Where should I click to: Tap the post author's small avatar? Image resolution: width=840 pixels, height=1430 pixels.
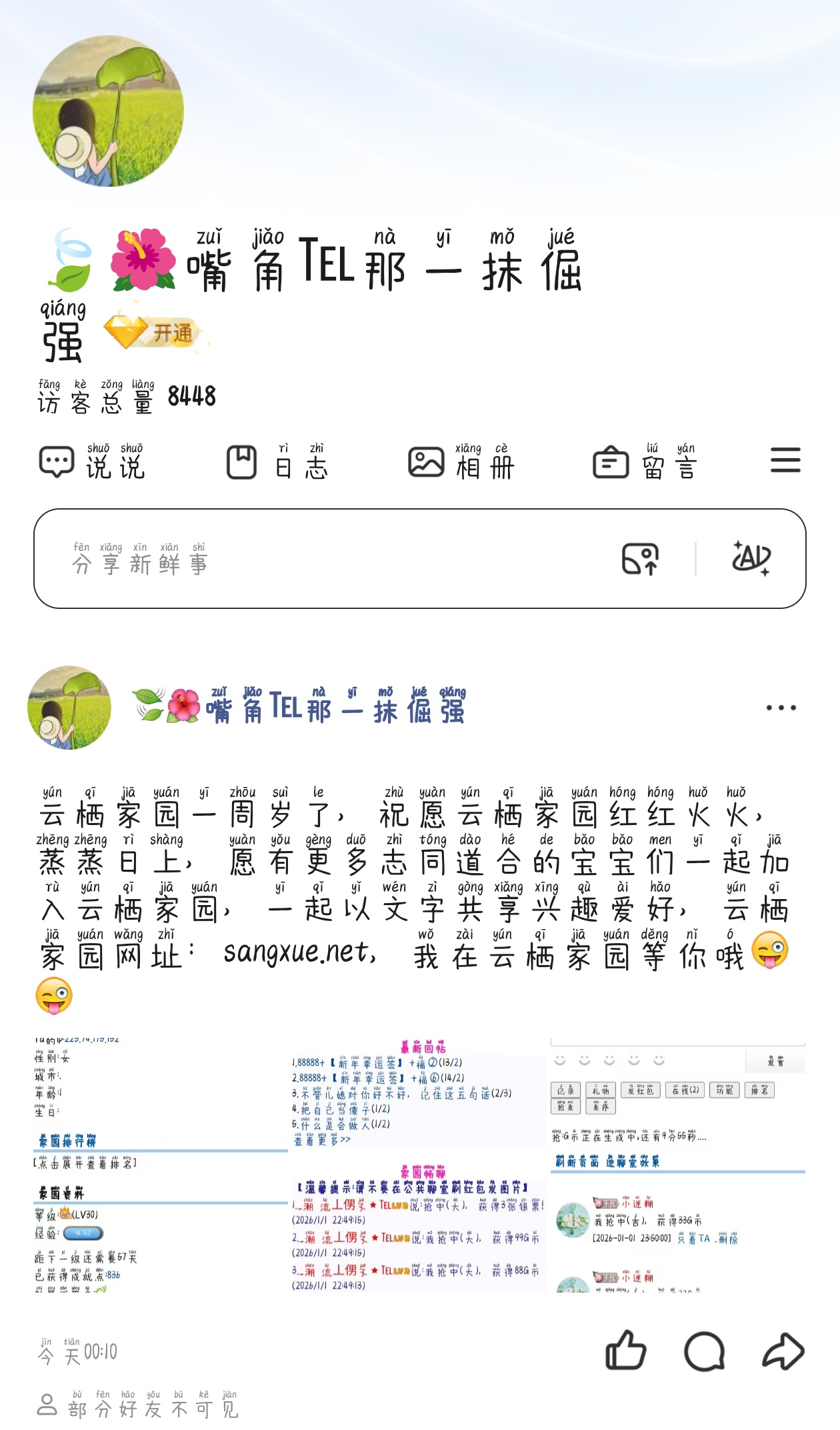(69, 708)
